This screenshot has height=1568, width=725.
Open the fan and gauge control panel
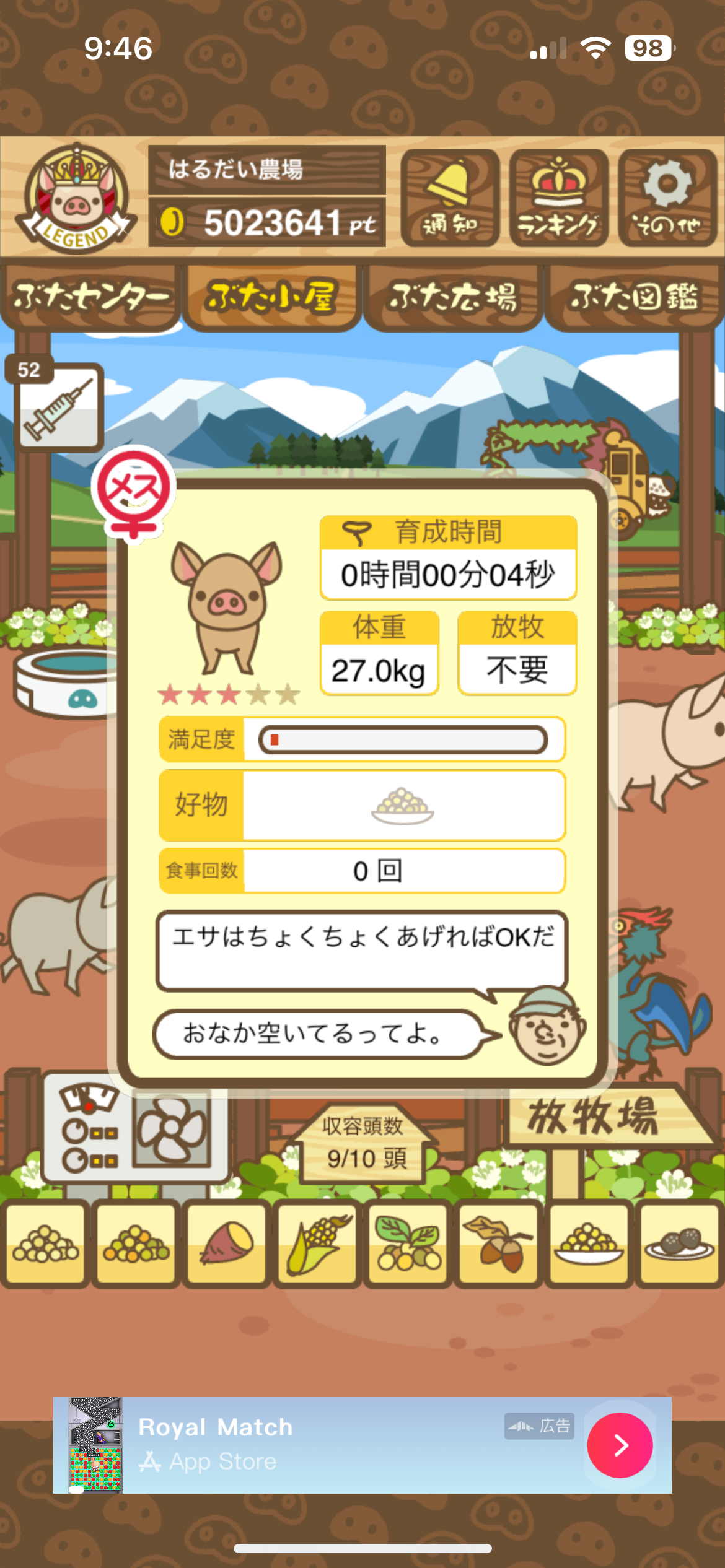tap(134, 1130)
